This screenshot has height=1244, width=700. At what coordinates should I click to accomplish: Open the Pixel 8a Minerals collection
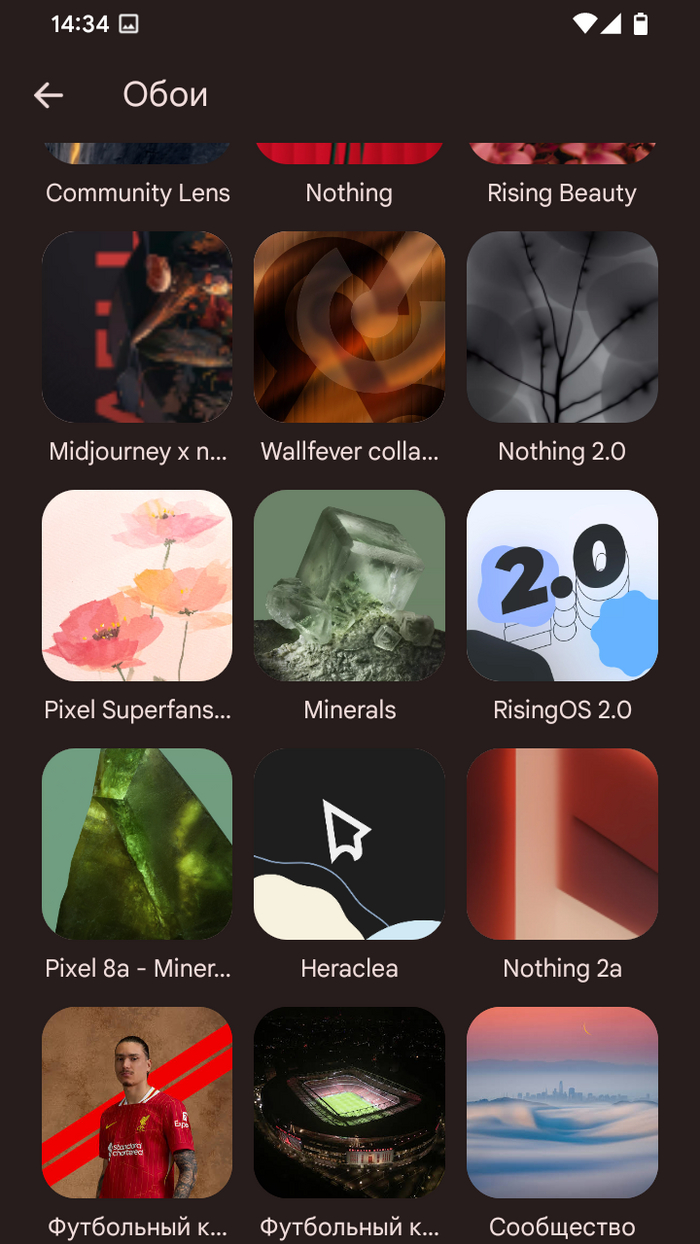(137, 843)
